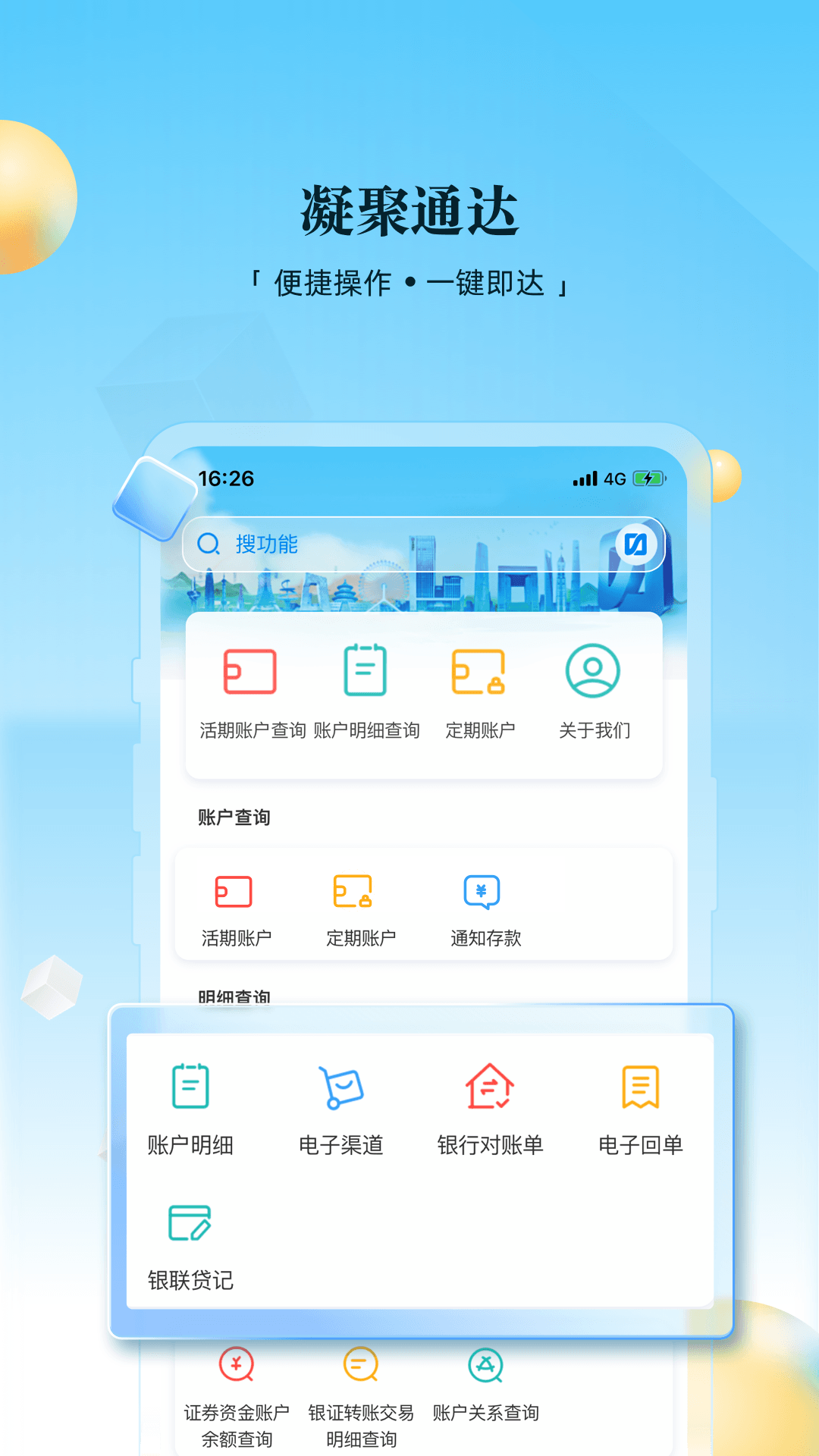Tap the 关于我们 profile icon
This screenshot has width=819, height=1456.
[592, 672]
